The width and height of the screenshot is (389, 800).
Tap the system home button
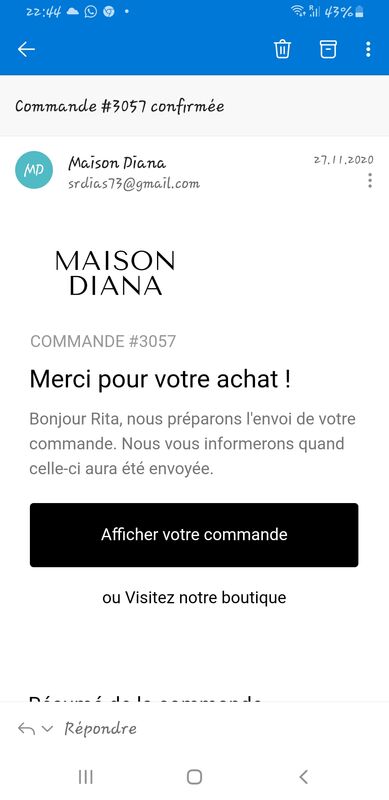pos(194,777)
